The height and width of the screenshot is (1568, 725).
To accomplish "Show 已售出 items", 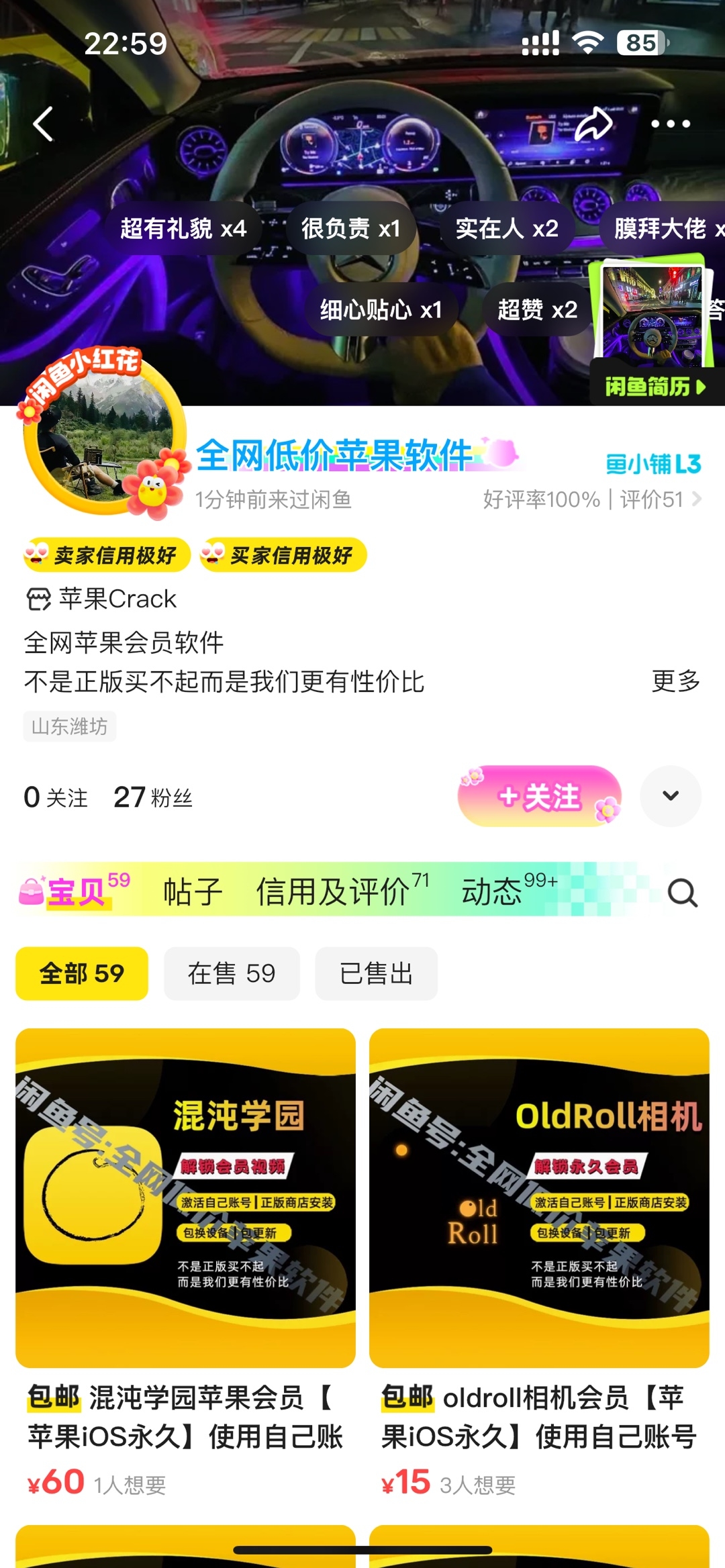I will 376,973.
